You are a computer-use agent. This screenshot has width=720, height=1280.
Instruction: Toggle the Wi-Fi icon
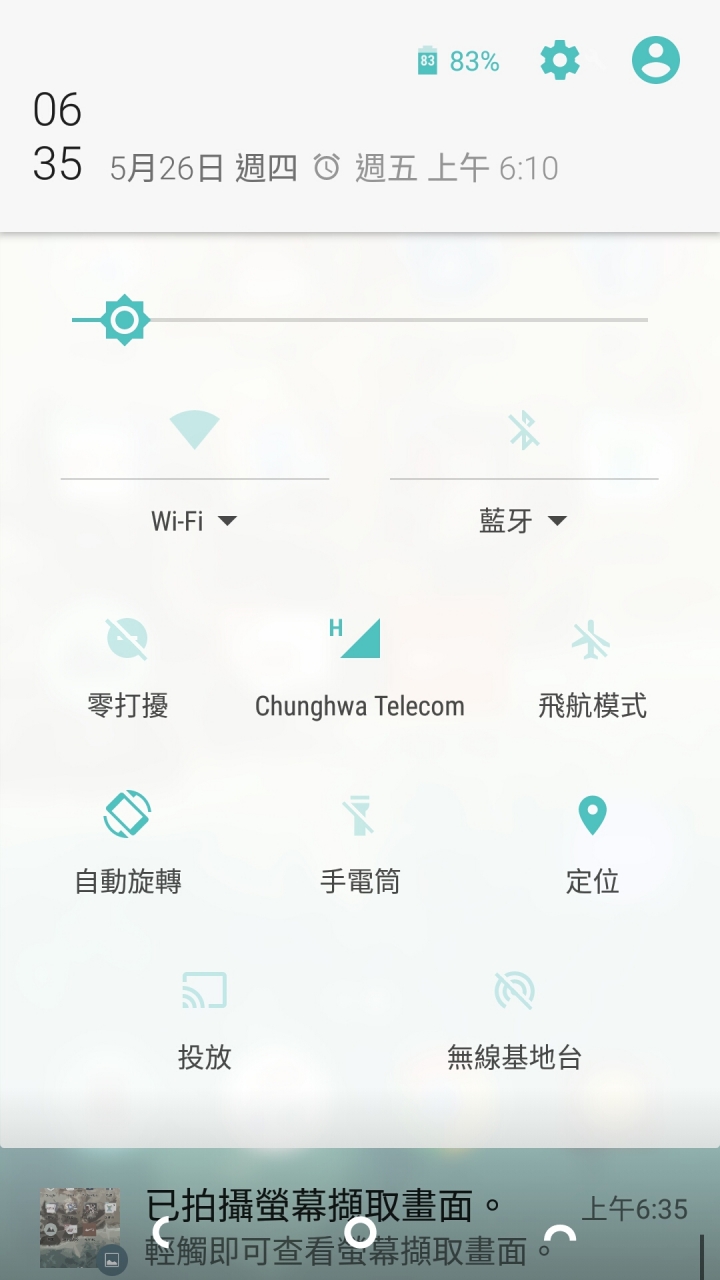point(194,430)
